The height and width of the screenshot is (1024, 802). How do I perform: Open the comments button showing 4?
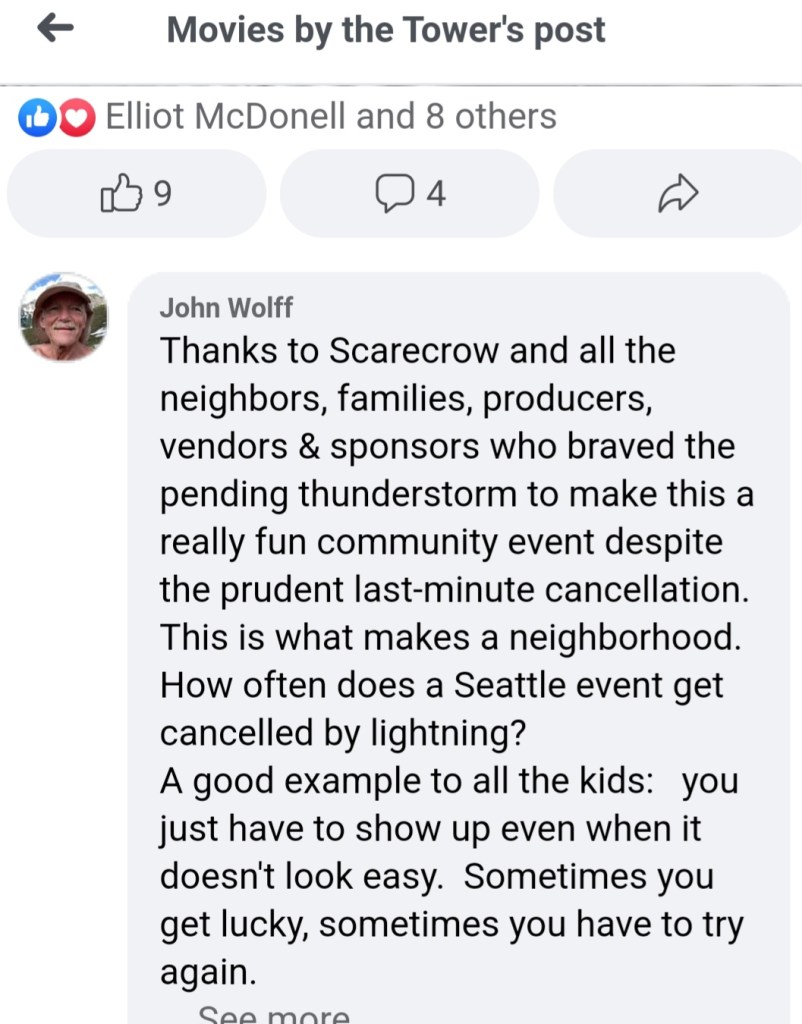pyautogui.click(x=410, y=193)
